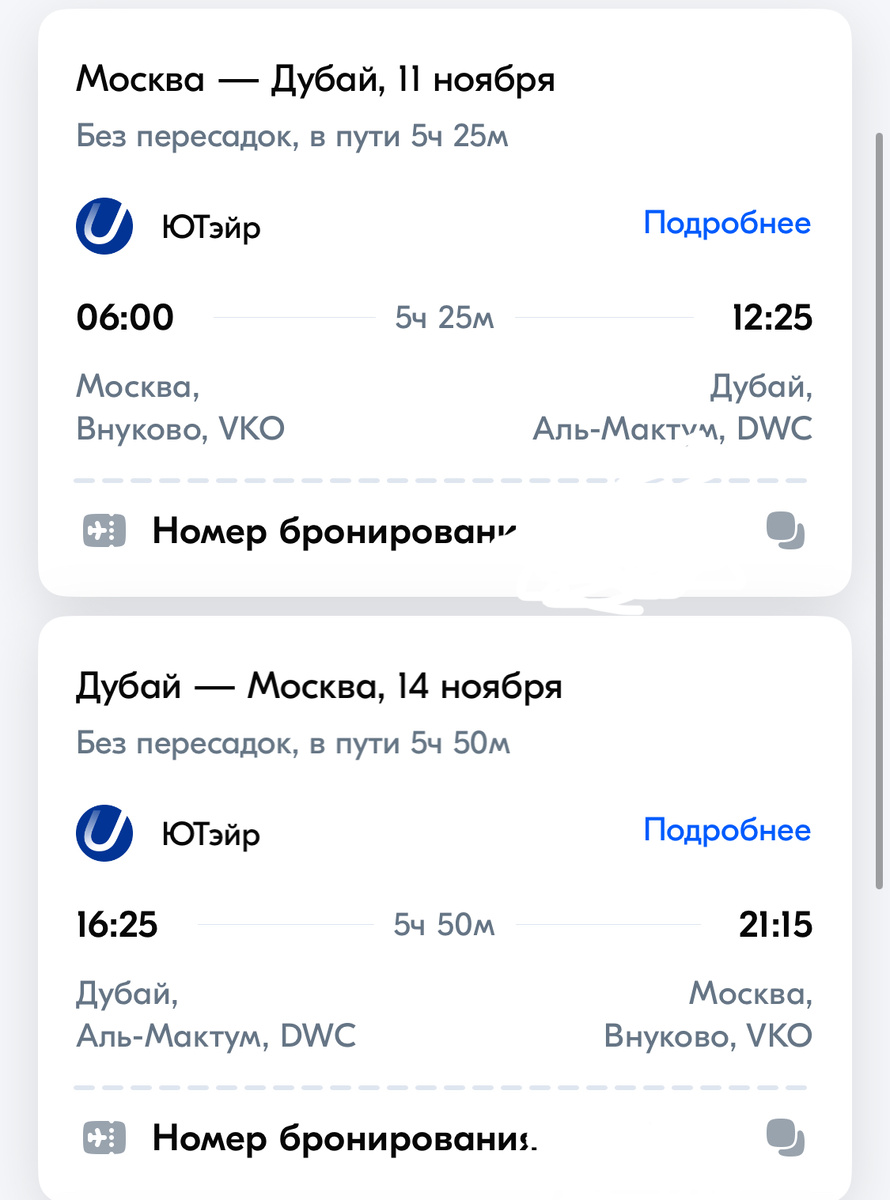Open Подробнее for the Москва — Дубай flight
The image size is (890, 1200).
728,223
